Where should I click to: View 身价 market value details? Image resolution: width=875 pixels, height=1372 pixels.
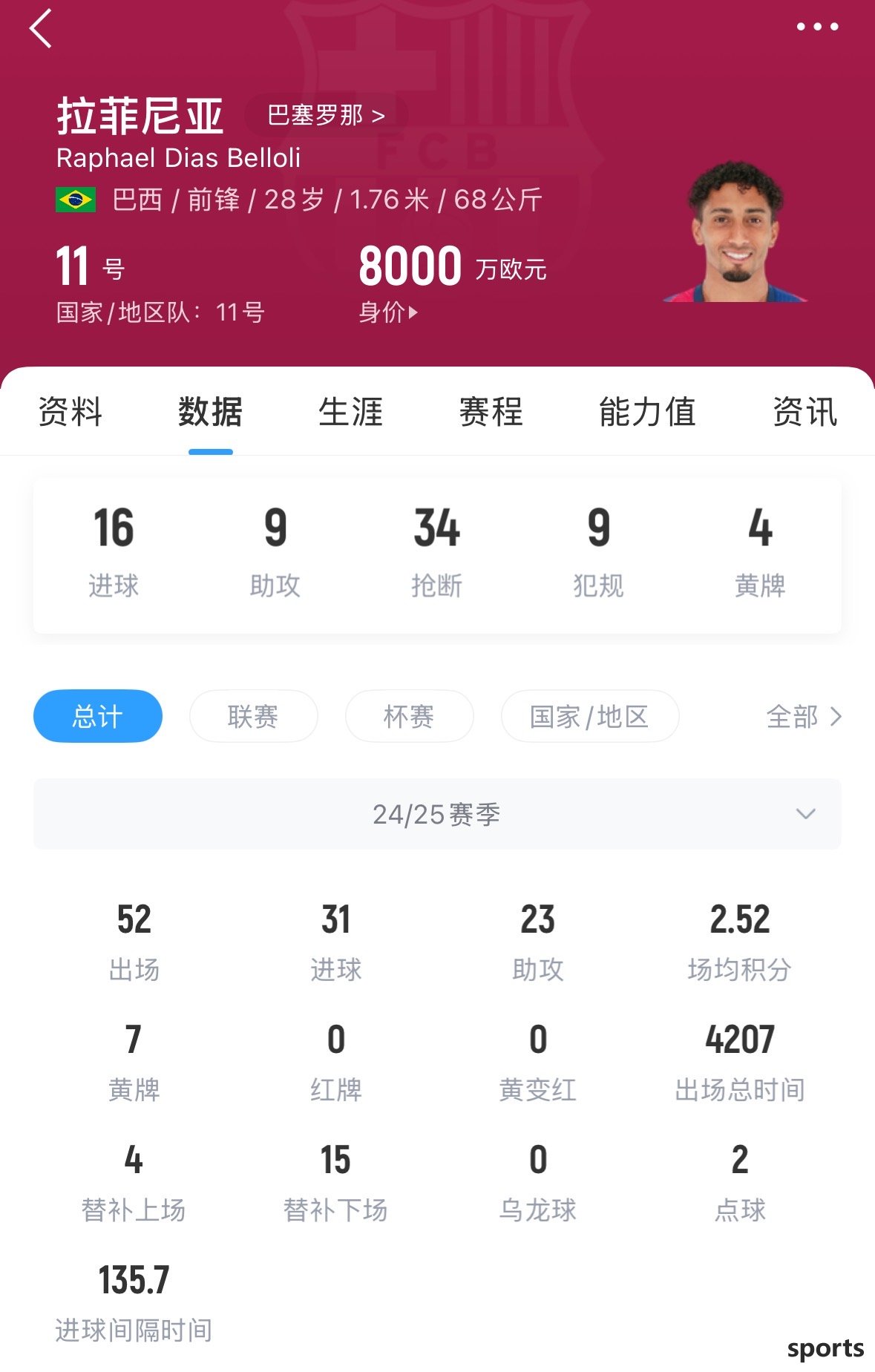click(388, 312)
